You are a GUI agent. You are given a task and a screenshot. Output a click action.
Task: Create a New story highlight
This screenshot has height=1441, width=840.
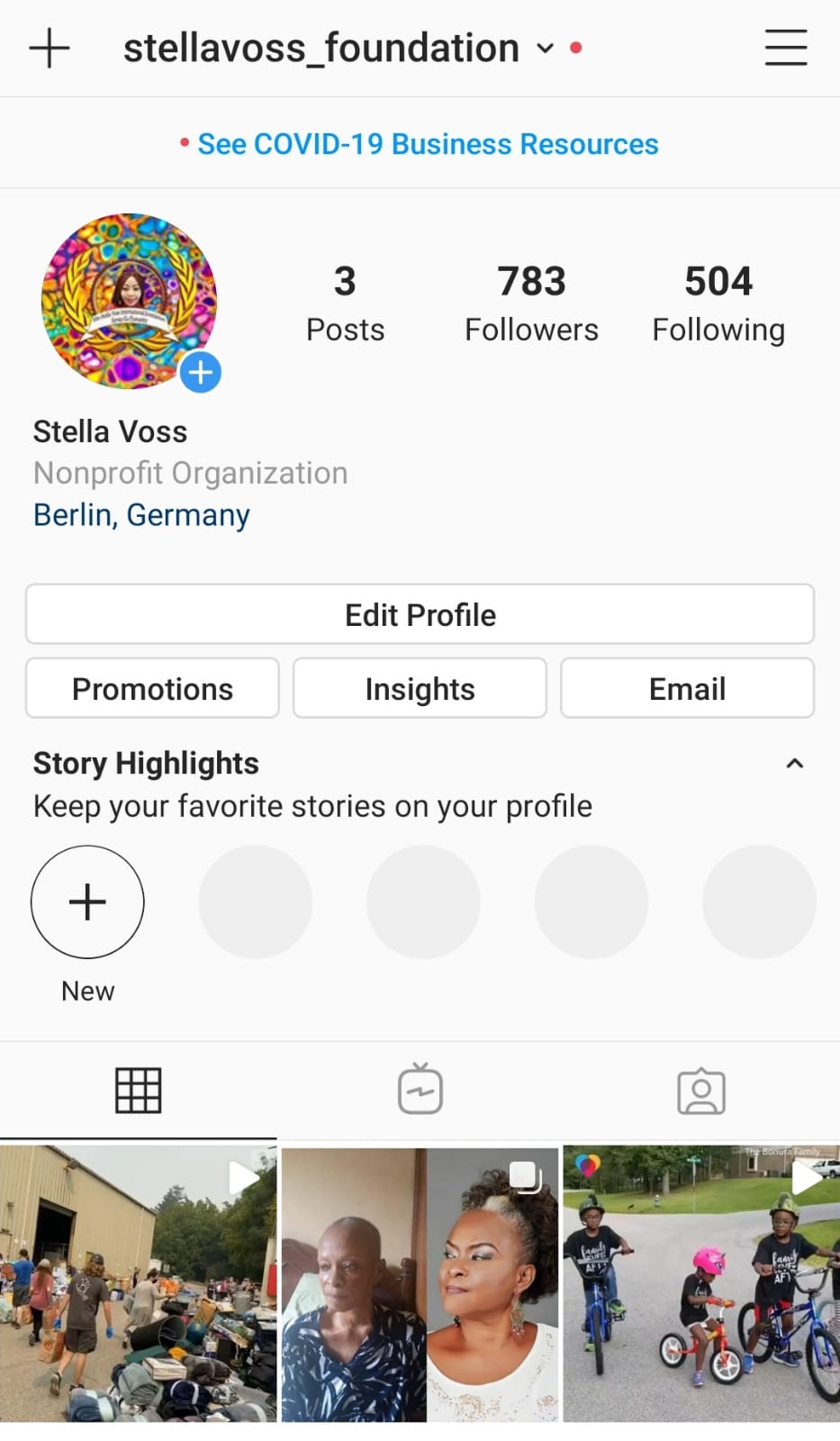pyautogui.click(x=87, y=902)
